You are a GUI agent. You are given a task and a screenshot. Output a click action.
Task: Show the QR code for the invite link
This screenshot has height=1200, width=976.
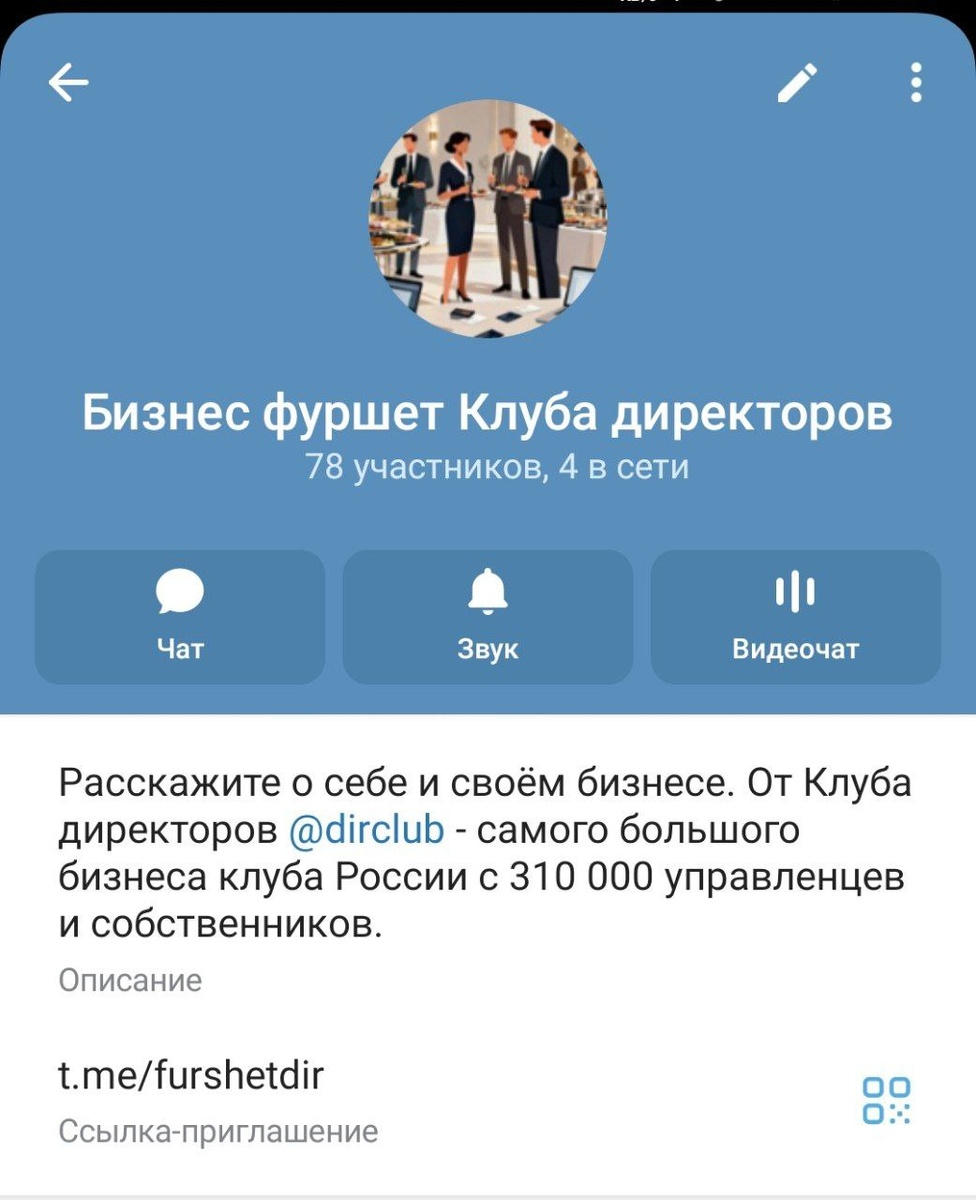coord(886,1101)
